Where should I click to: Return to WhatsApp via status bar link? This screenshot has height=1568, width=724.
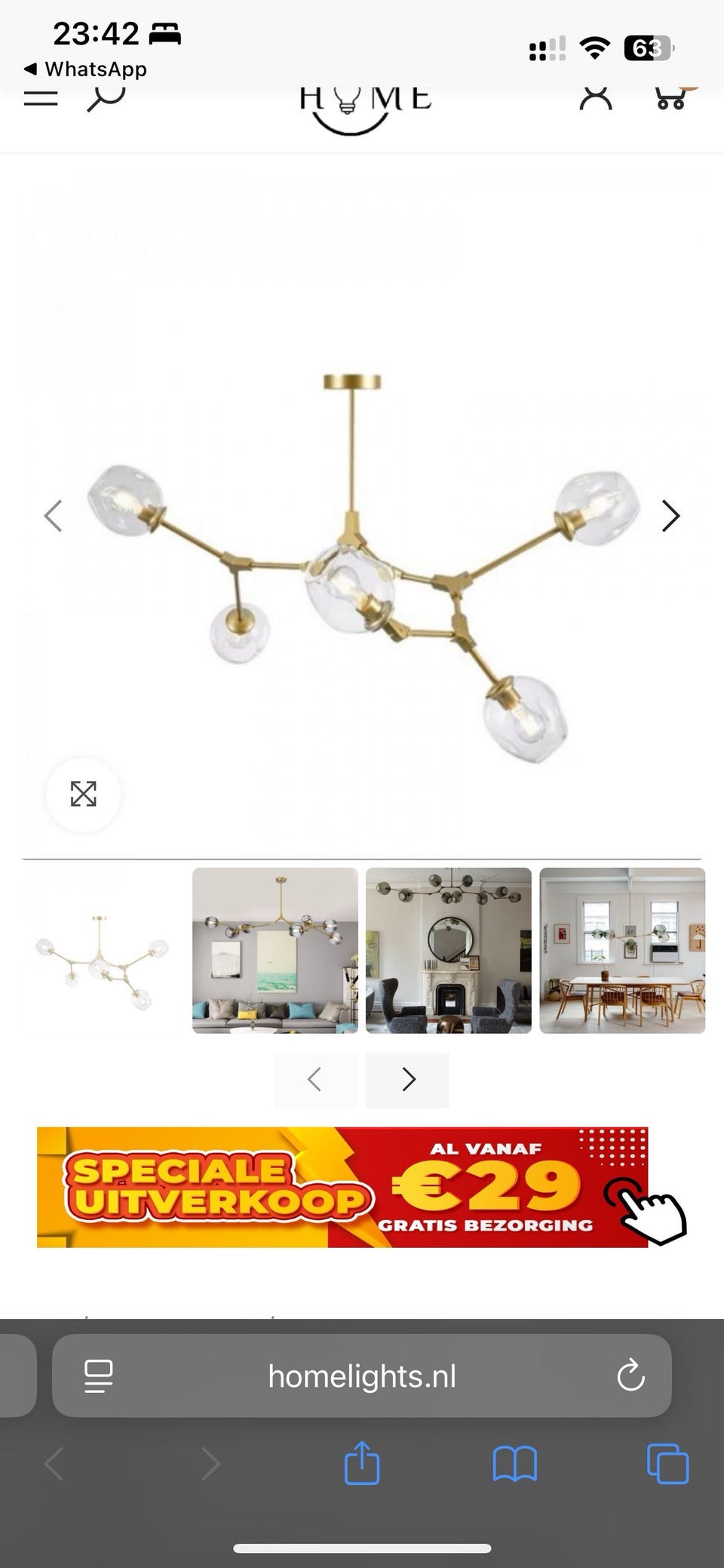pyautogui.click(x=85, y=69)
